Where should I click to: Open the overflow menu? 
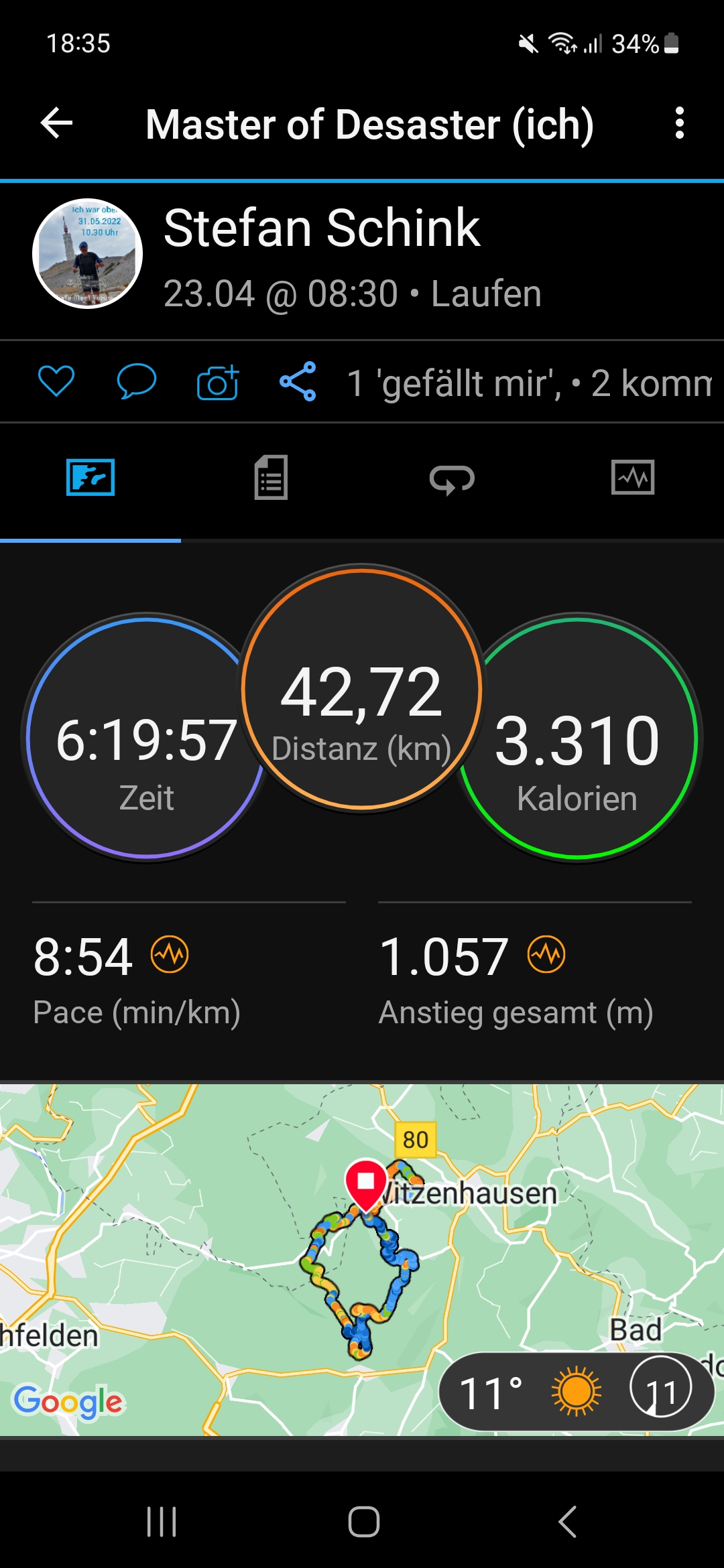coord(679,124)
